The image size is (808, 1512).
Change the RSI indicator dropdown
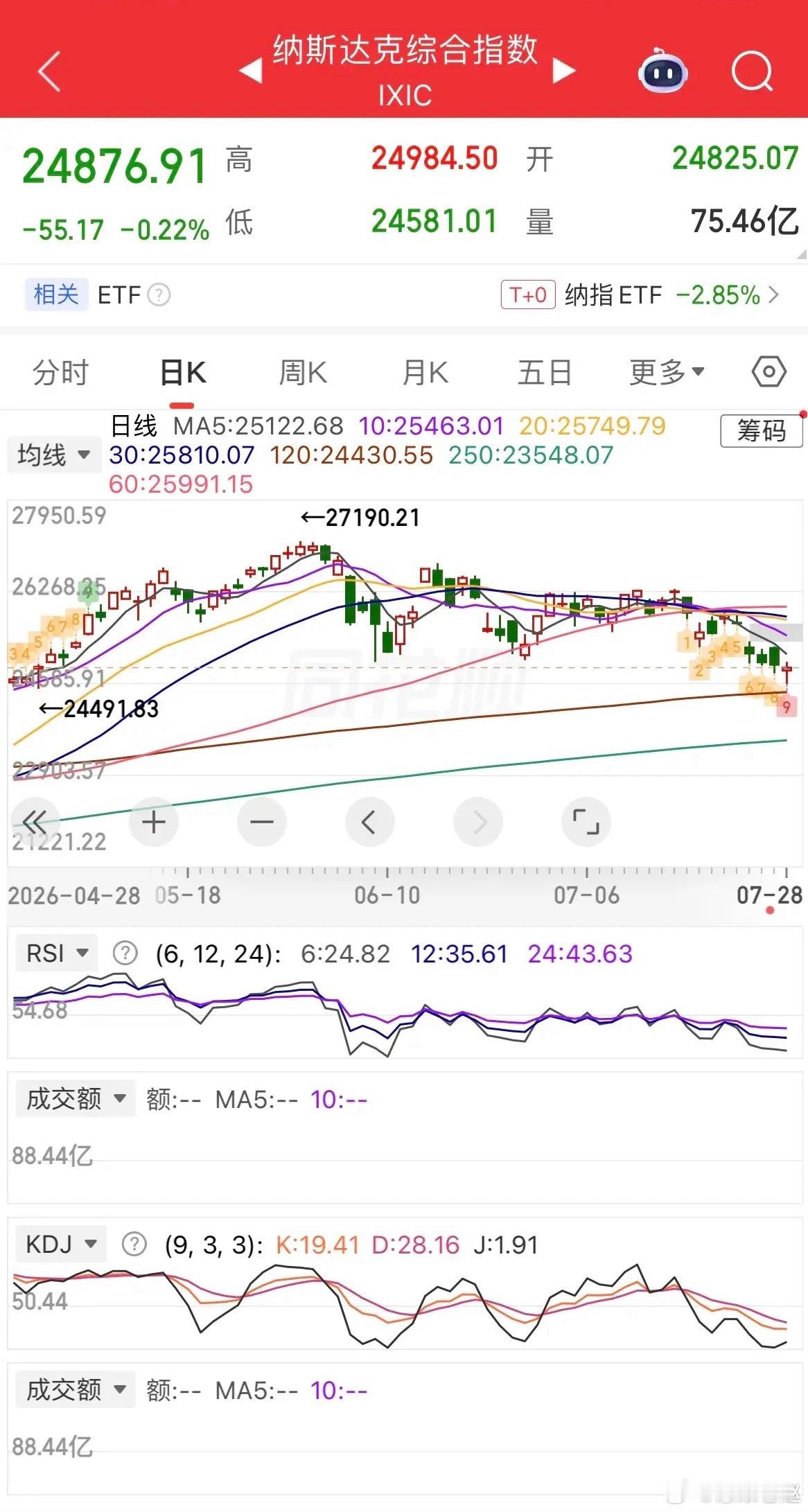[x=57, y=953]
